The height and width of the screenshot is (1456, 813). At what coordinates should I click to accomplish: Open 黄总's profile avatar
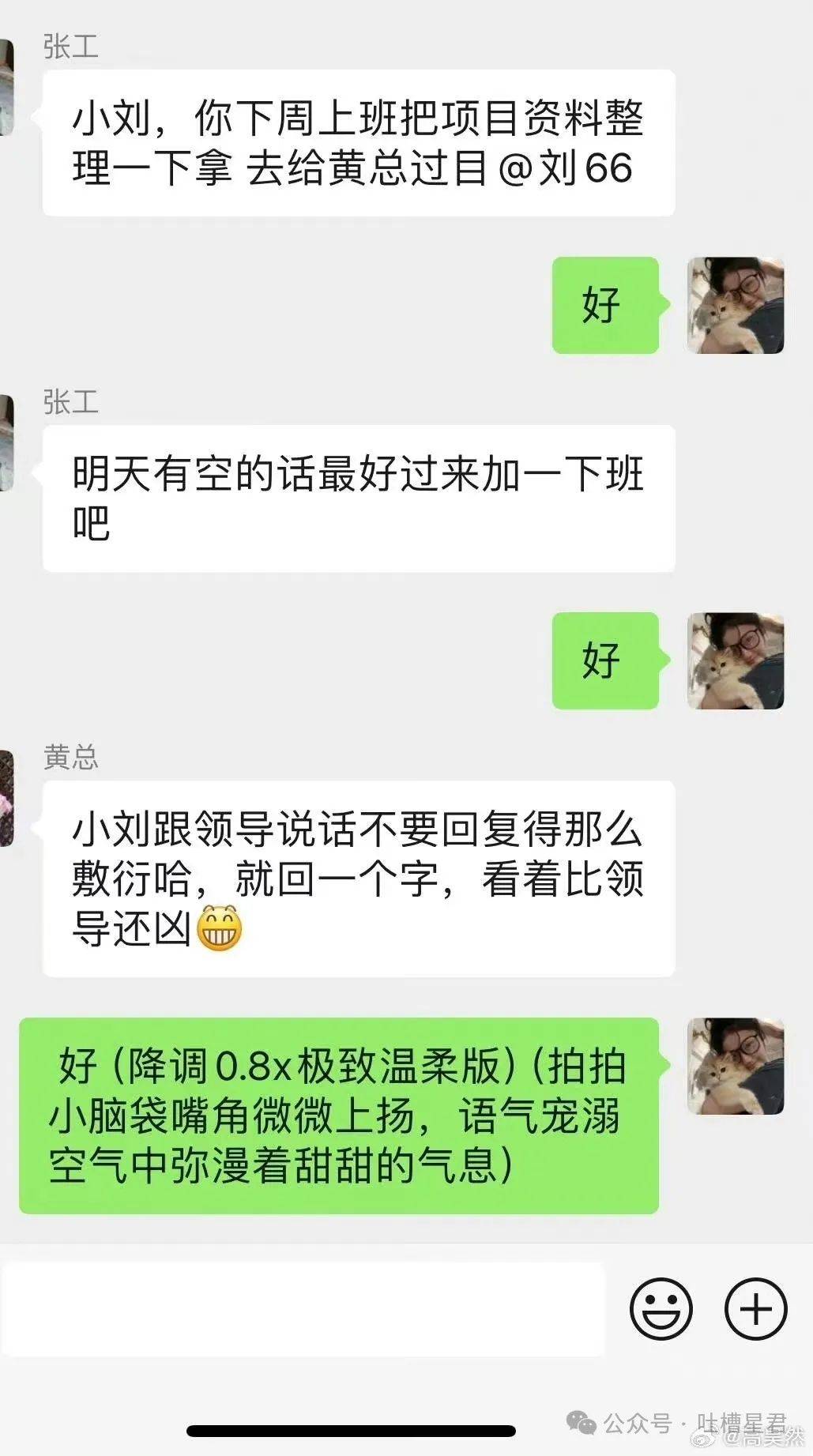click(7, 798)
